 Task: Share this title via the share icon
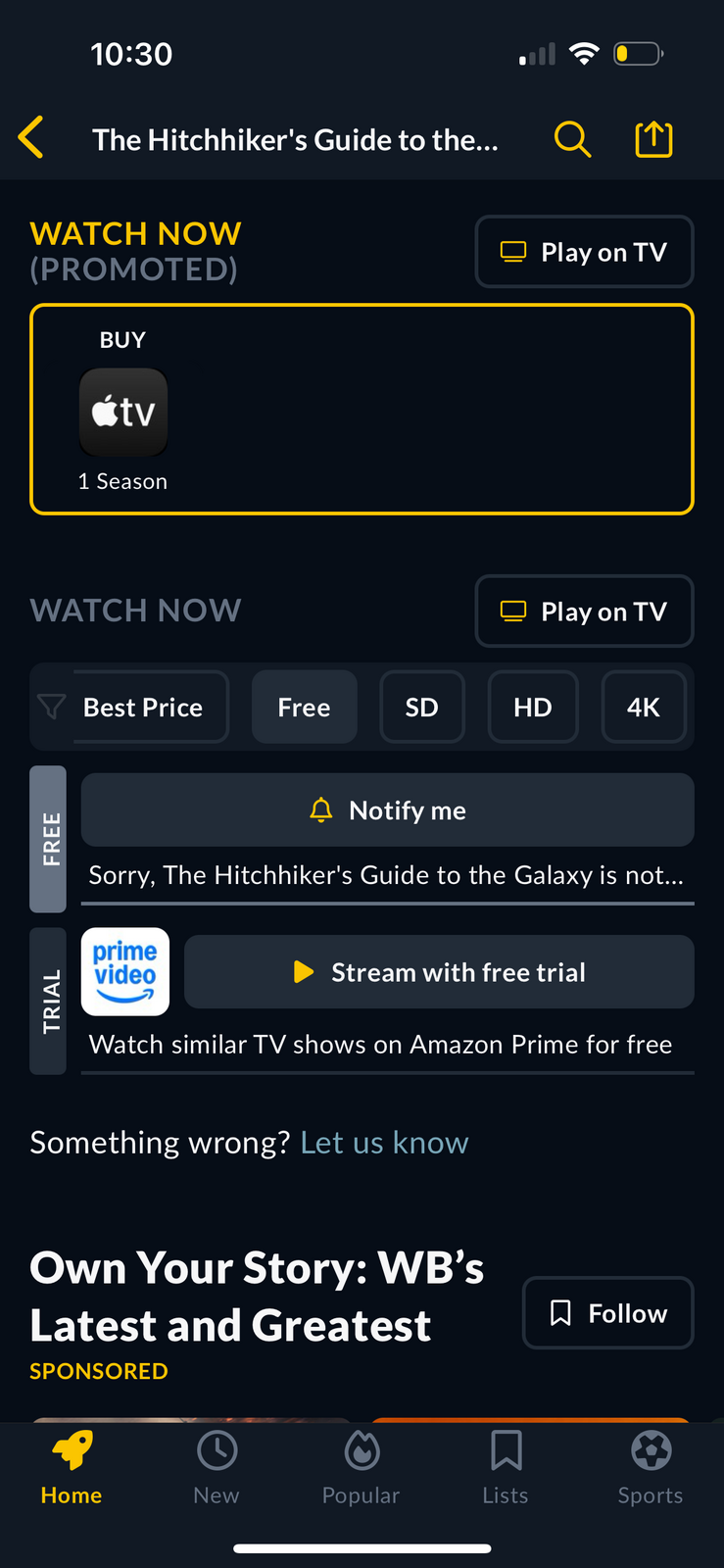(x=653, y=139)
